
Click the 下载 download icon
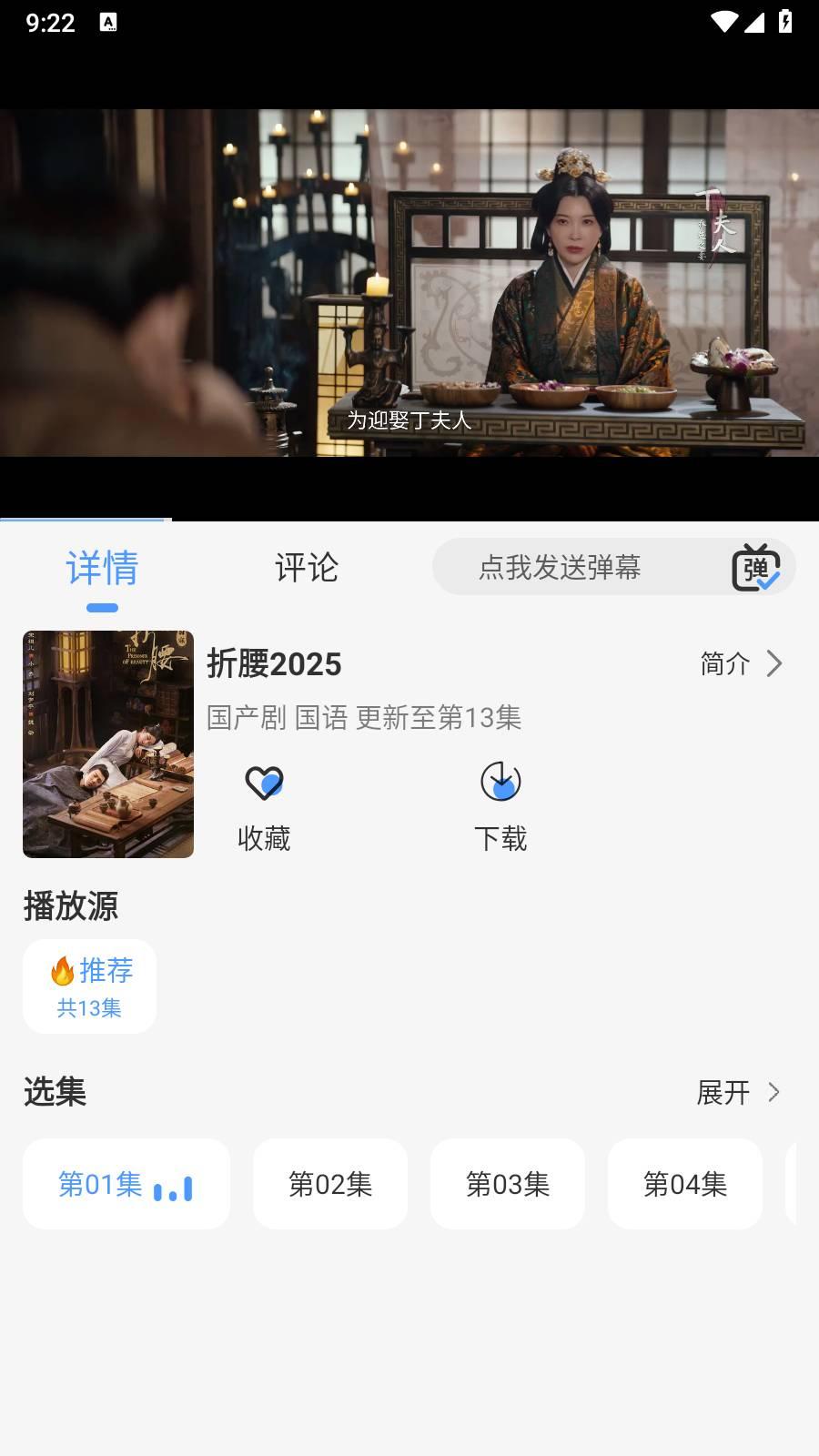pos(500,781)
